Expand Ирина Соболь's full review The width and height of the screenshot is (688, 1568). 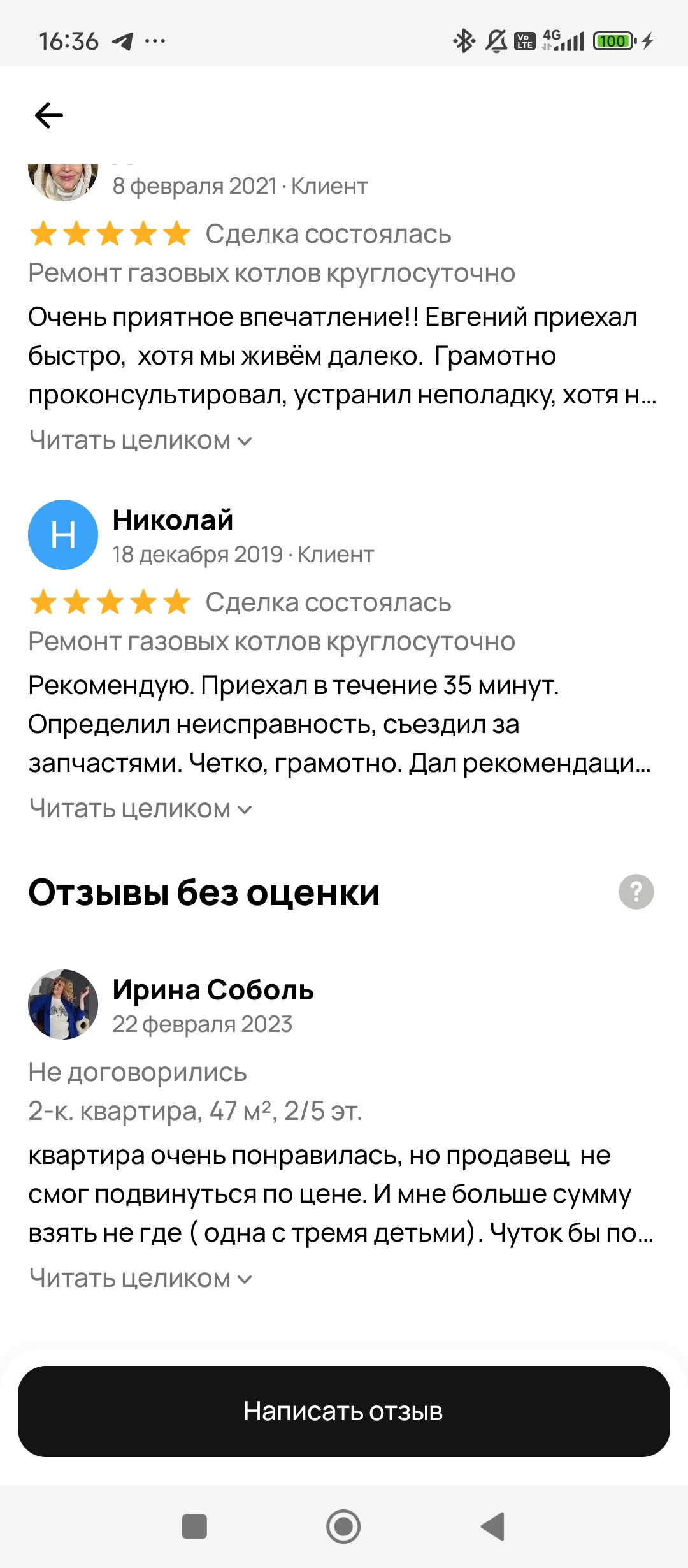pos(140,1279)
